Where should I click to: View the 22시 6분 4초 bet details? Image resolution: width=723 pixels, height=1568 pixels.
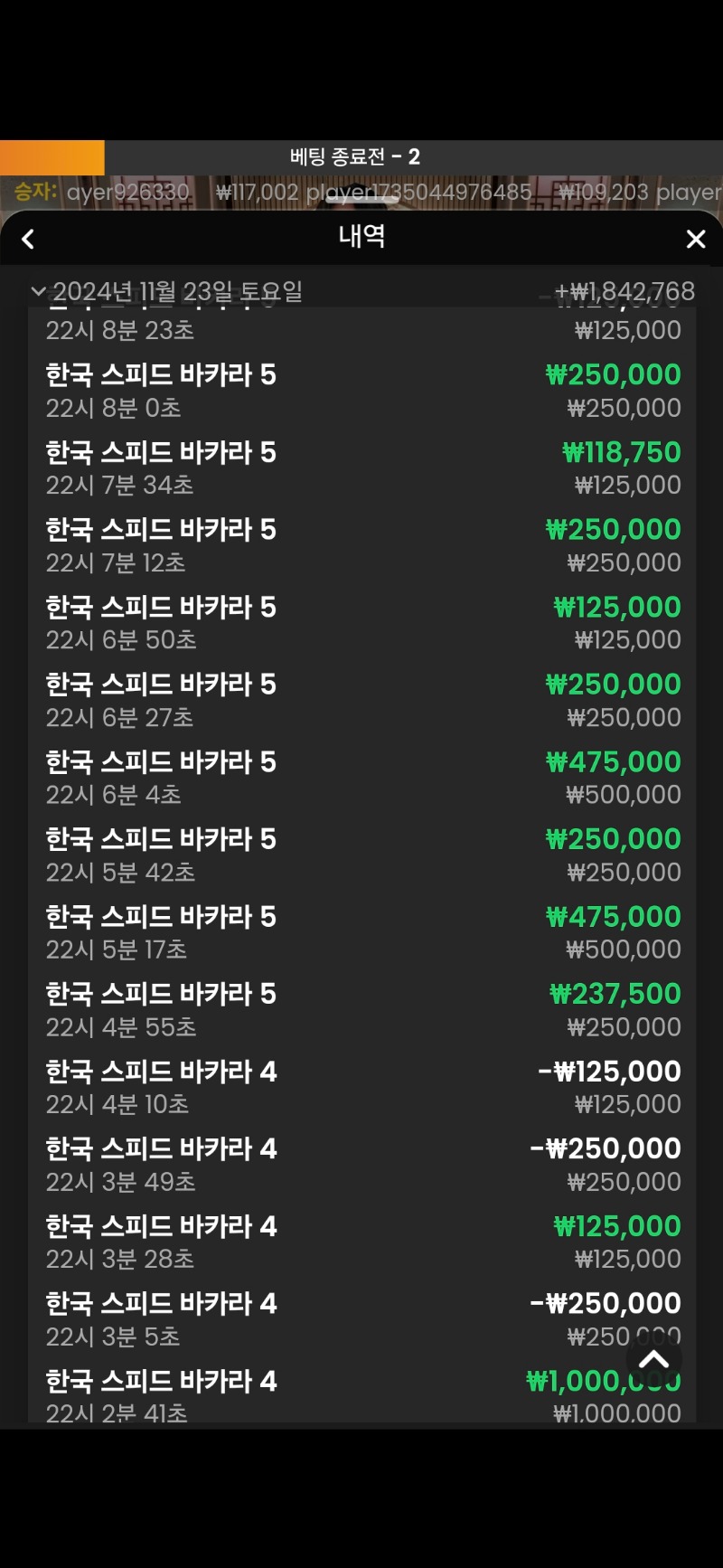361,778
